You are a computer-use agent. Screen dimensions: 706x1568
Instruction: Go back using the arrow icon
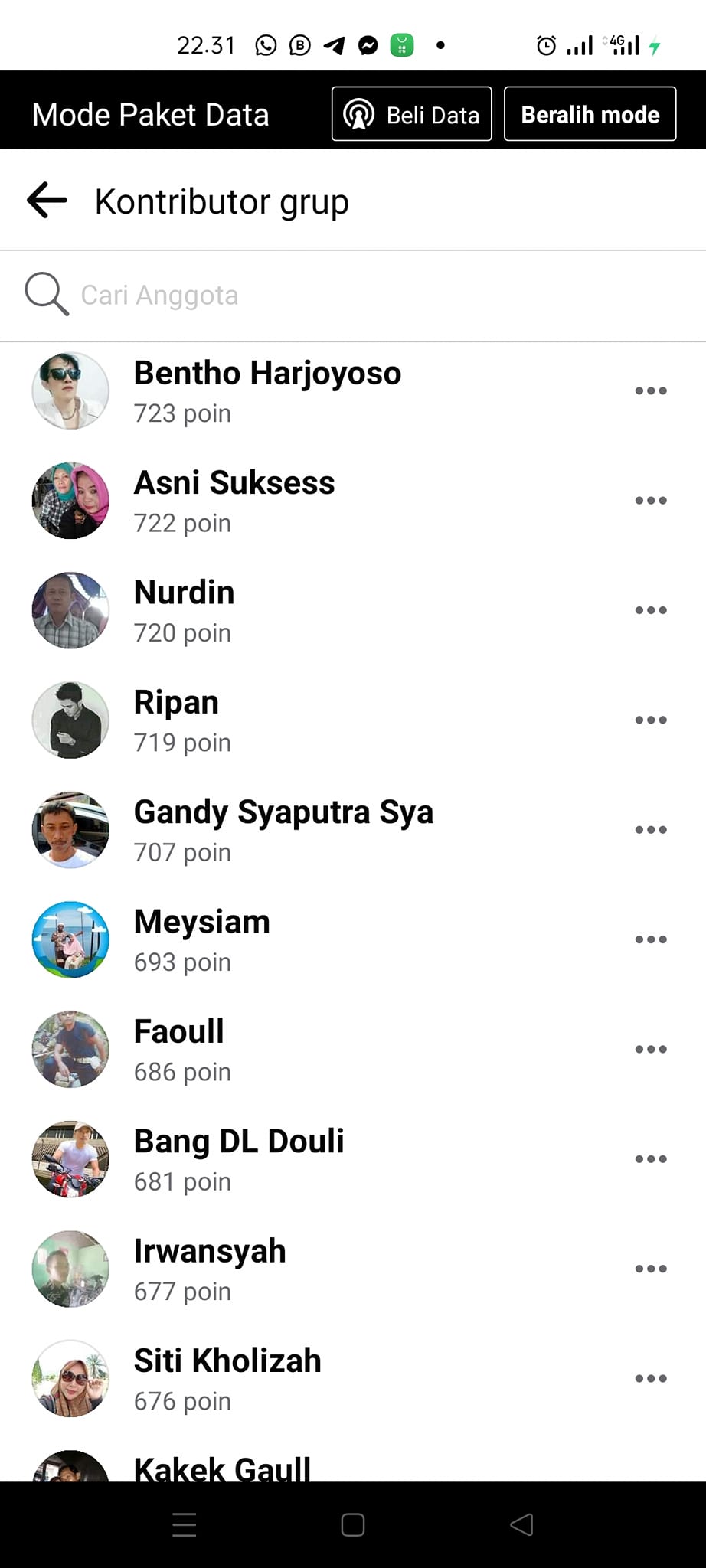[47, 201]
